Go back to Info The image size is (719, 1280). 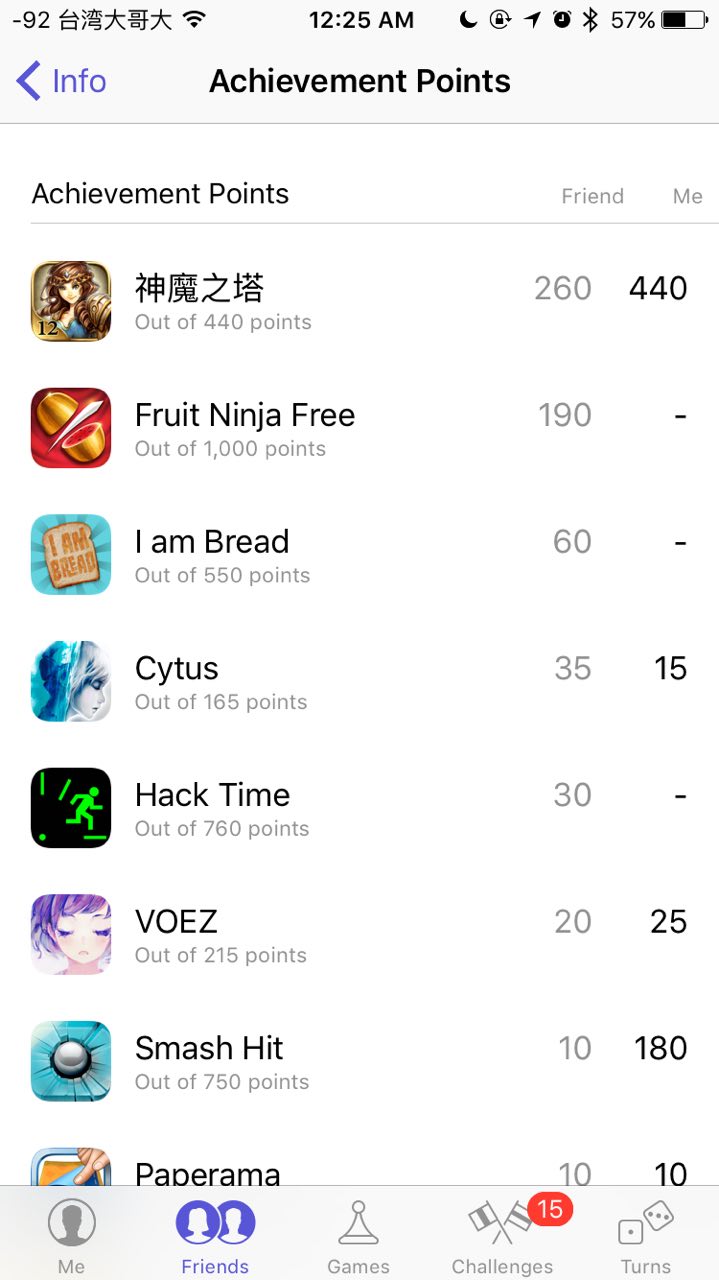[62, 81]
